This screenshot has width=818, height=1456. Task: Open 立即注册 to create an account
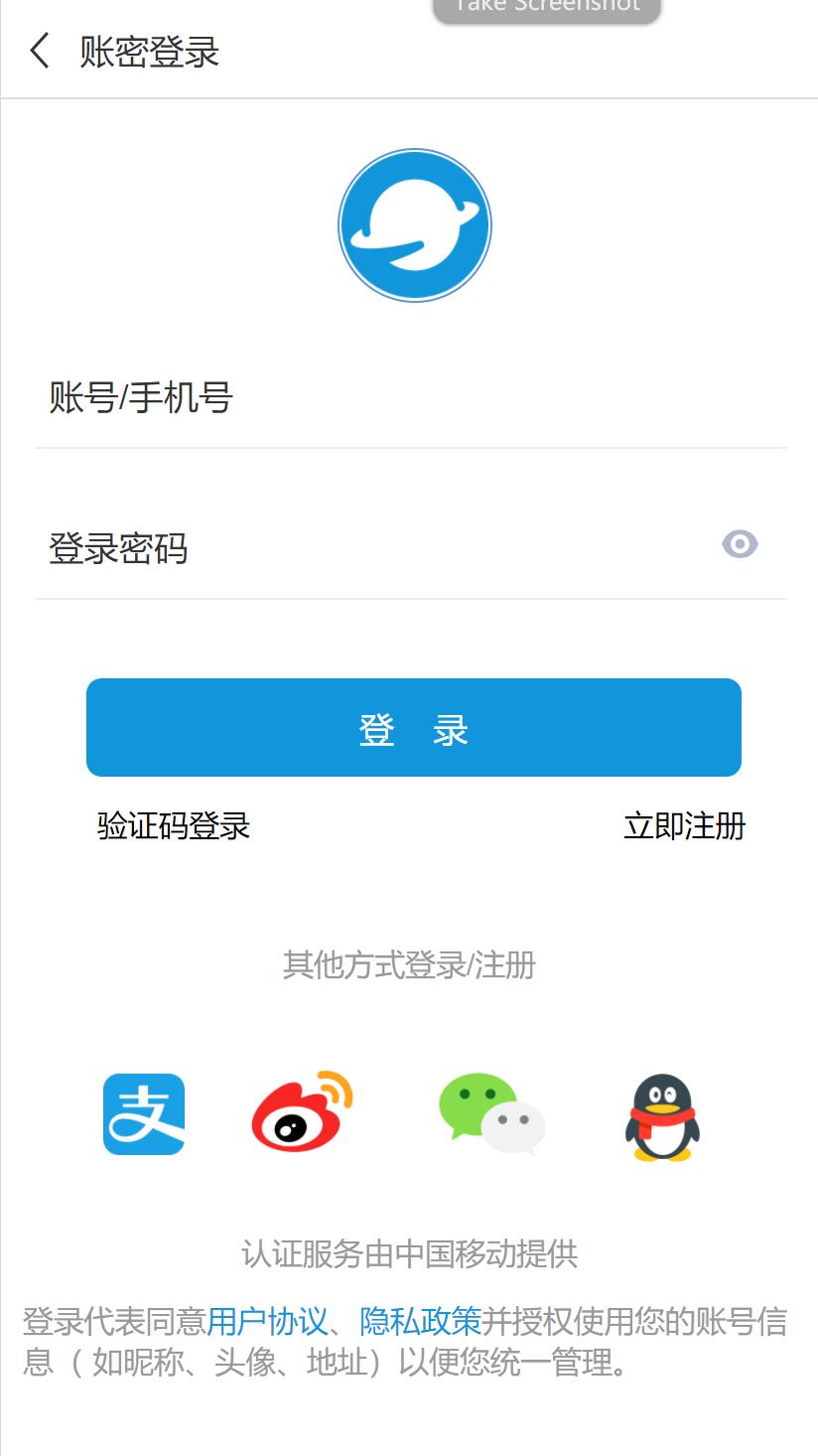point(684,825)
